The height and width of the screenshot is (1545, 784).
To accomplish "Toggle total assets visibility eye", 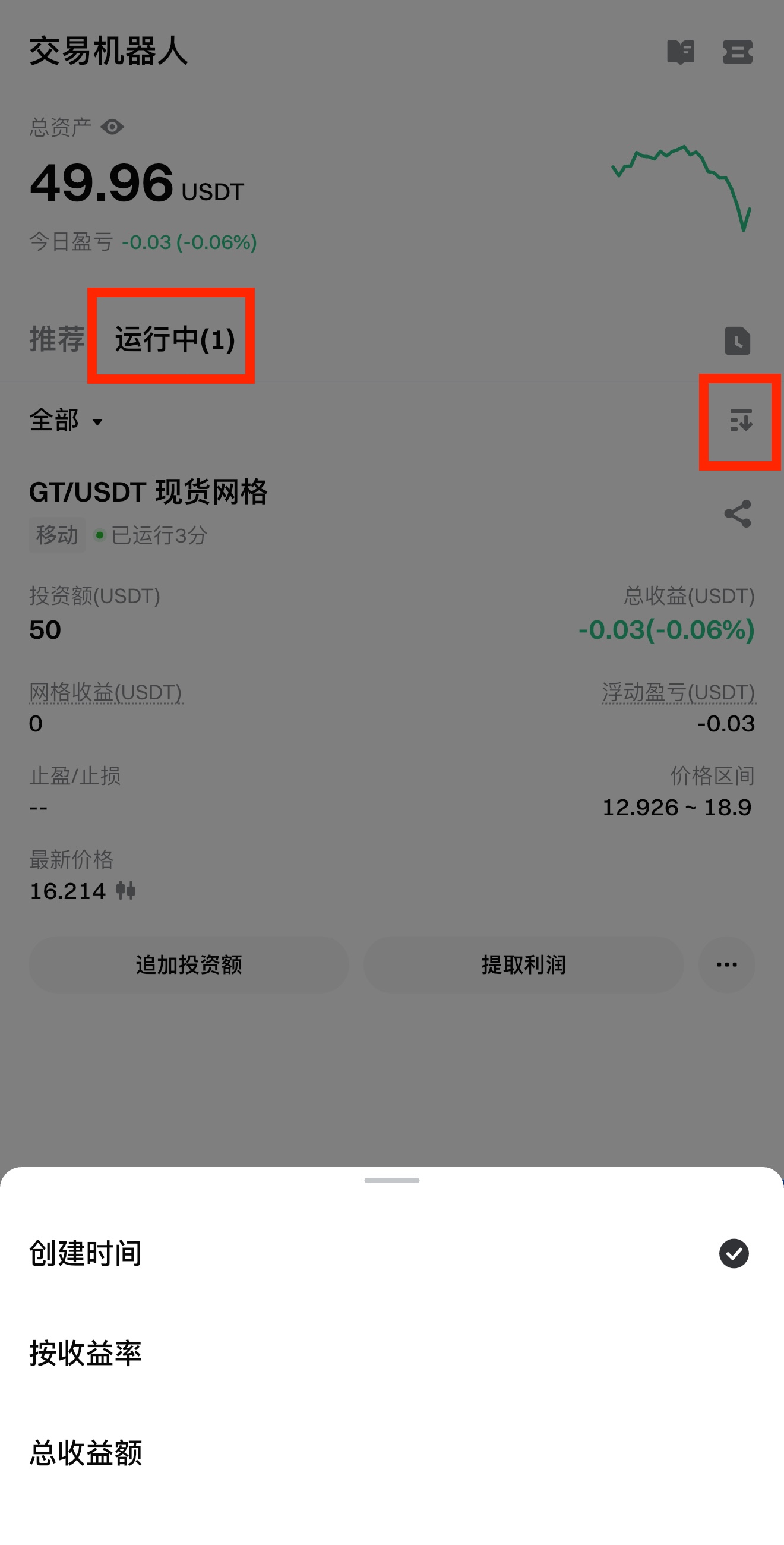I will tap(112, 127).
